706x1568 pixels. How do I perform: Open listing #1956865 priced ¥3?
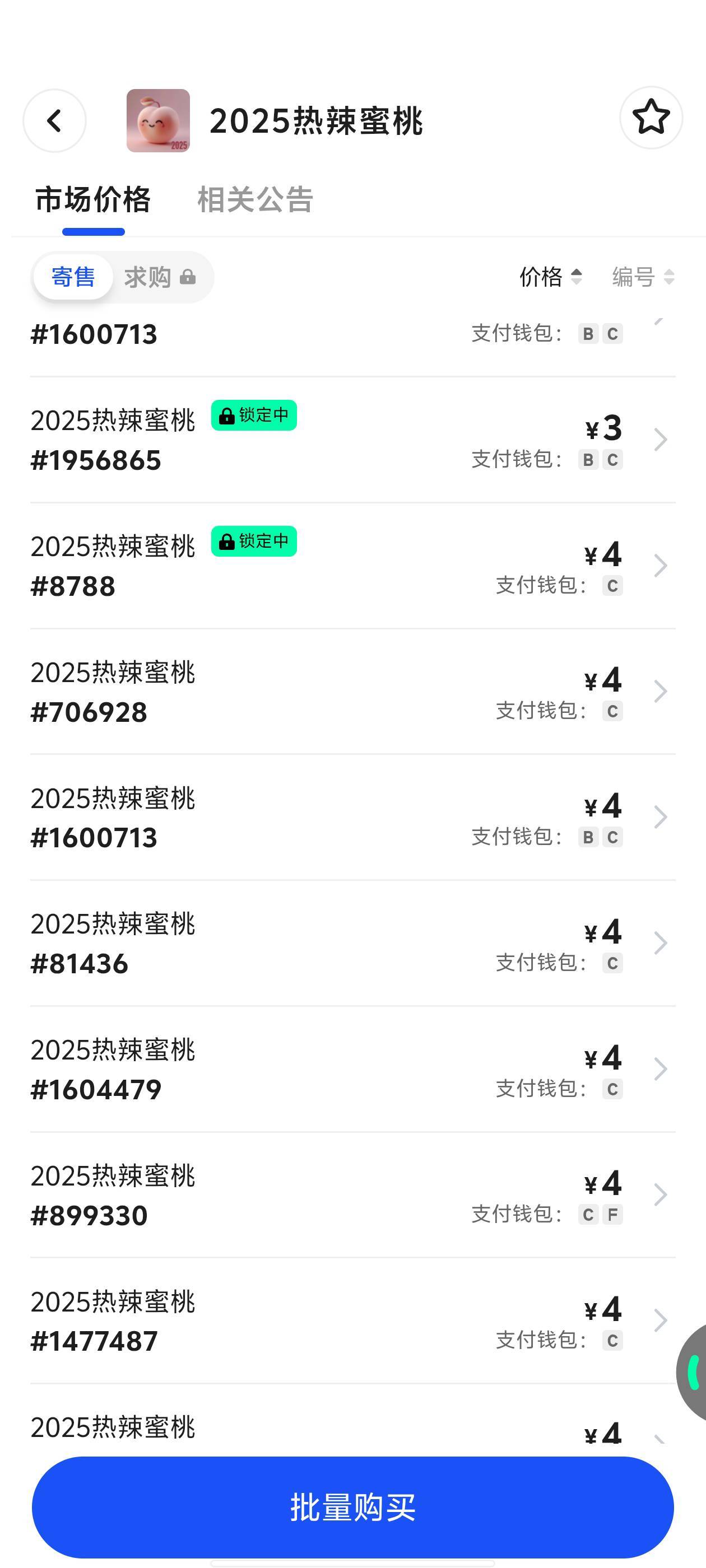[352, 440]
